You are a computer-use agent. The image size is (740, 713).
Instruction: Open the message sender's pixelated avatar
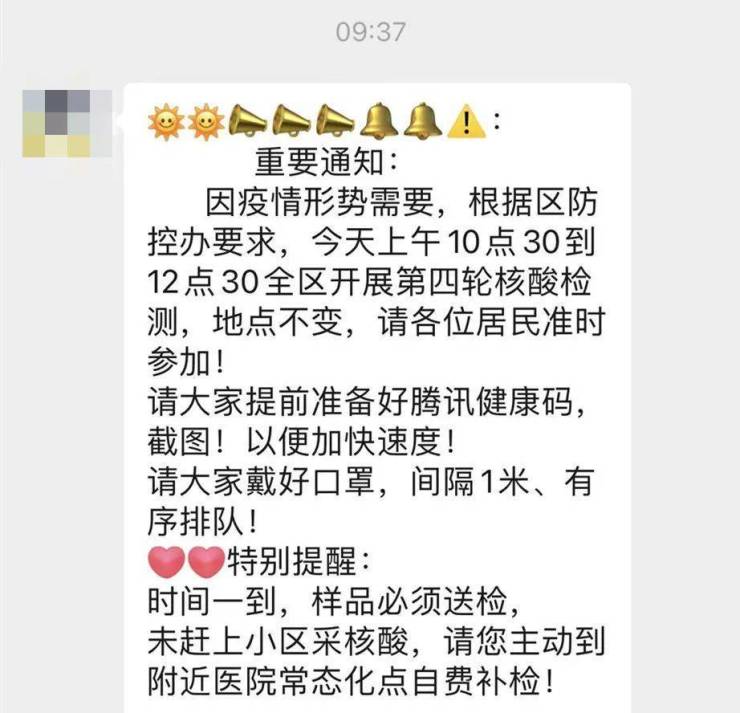click(56, 123)
